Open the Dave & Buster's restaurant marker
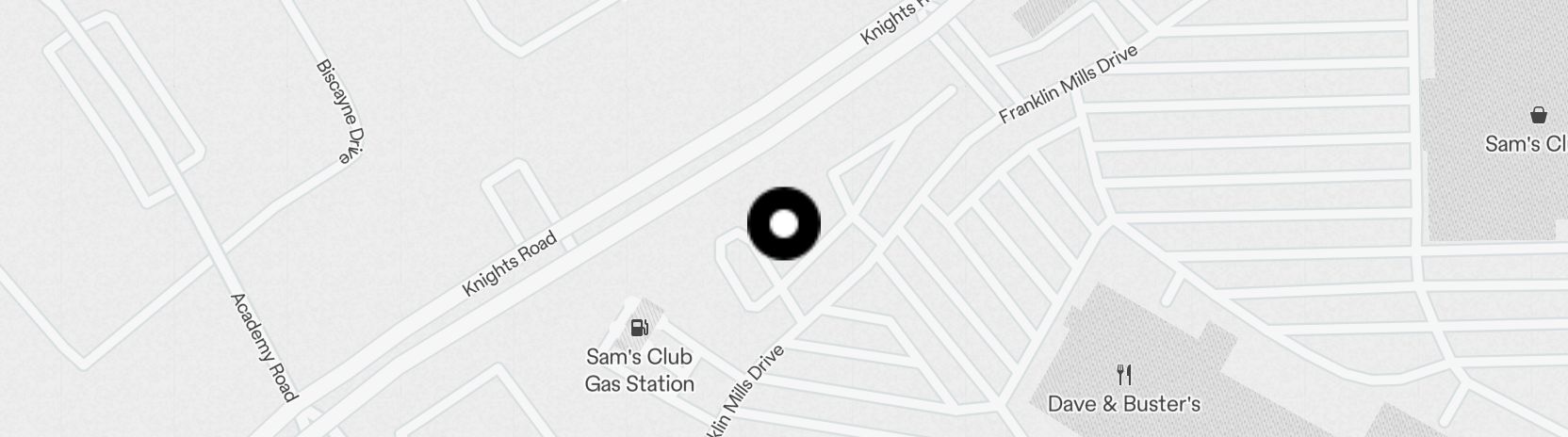This screenshot has height=437, width=1568. tap(1123, 376)
